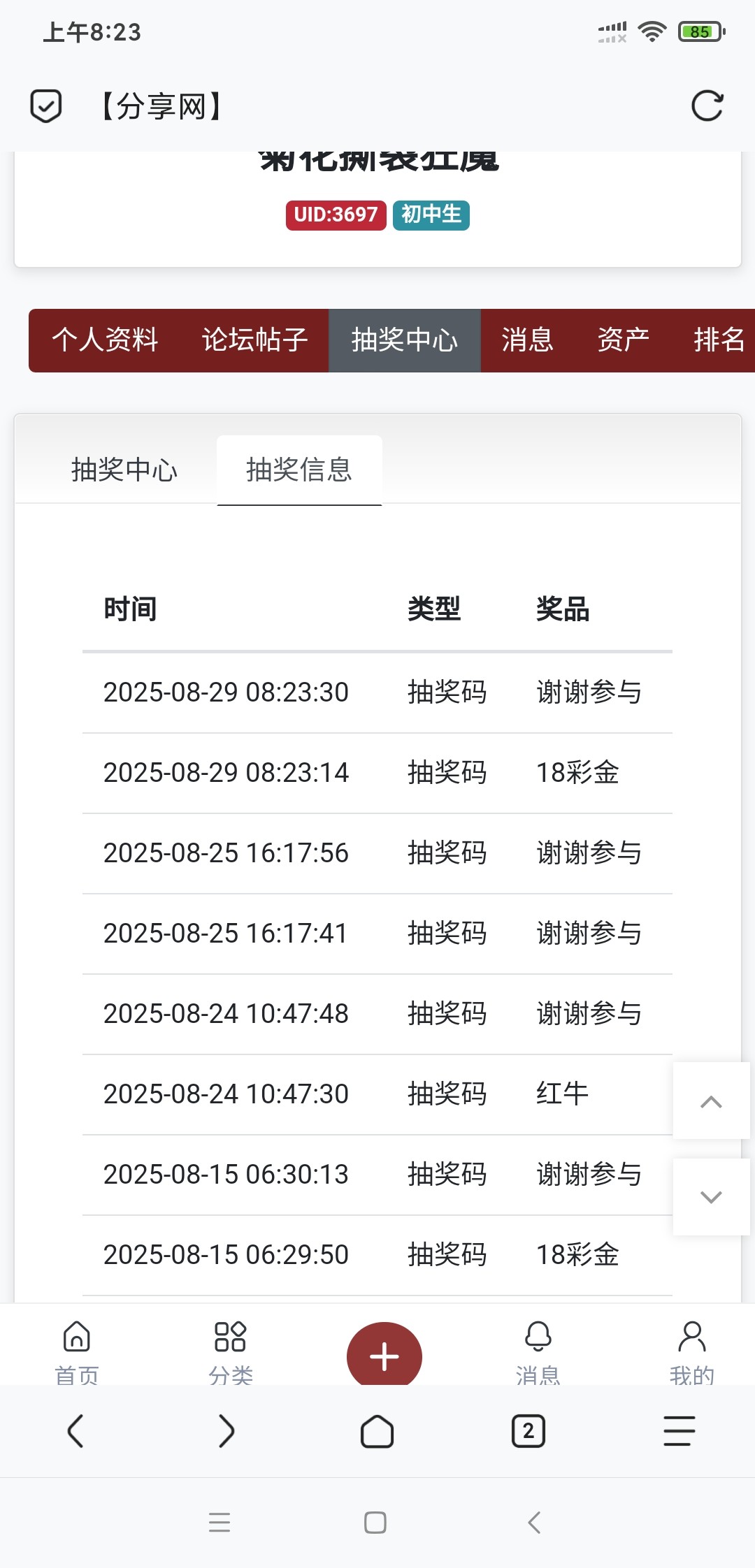Open the site security shield icon
Image resolution: width=755 pixels, height=1568 pixels.
(46, 106)
